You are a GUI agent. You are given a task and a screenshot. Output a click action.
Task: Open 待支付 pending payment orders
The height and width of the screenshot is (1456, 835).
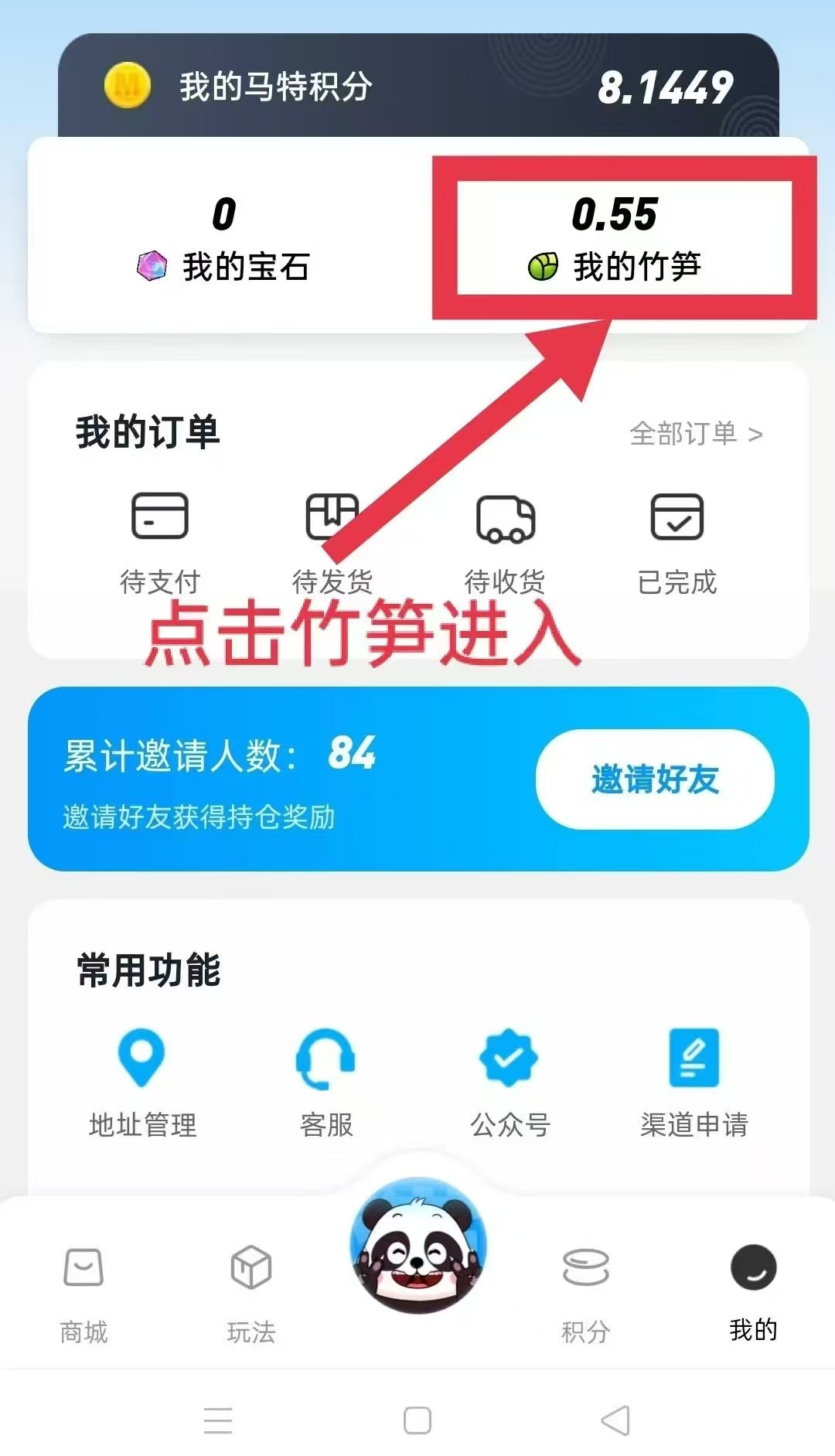(160, 541)
